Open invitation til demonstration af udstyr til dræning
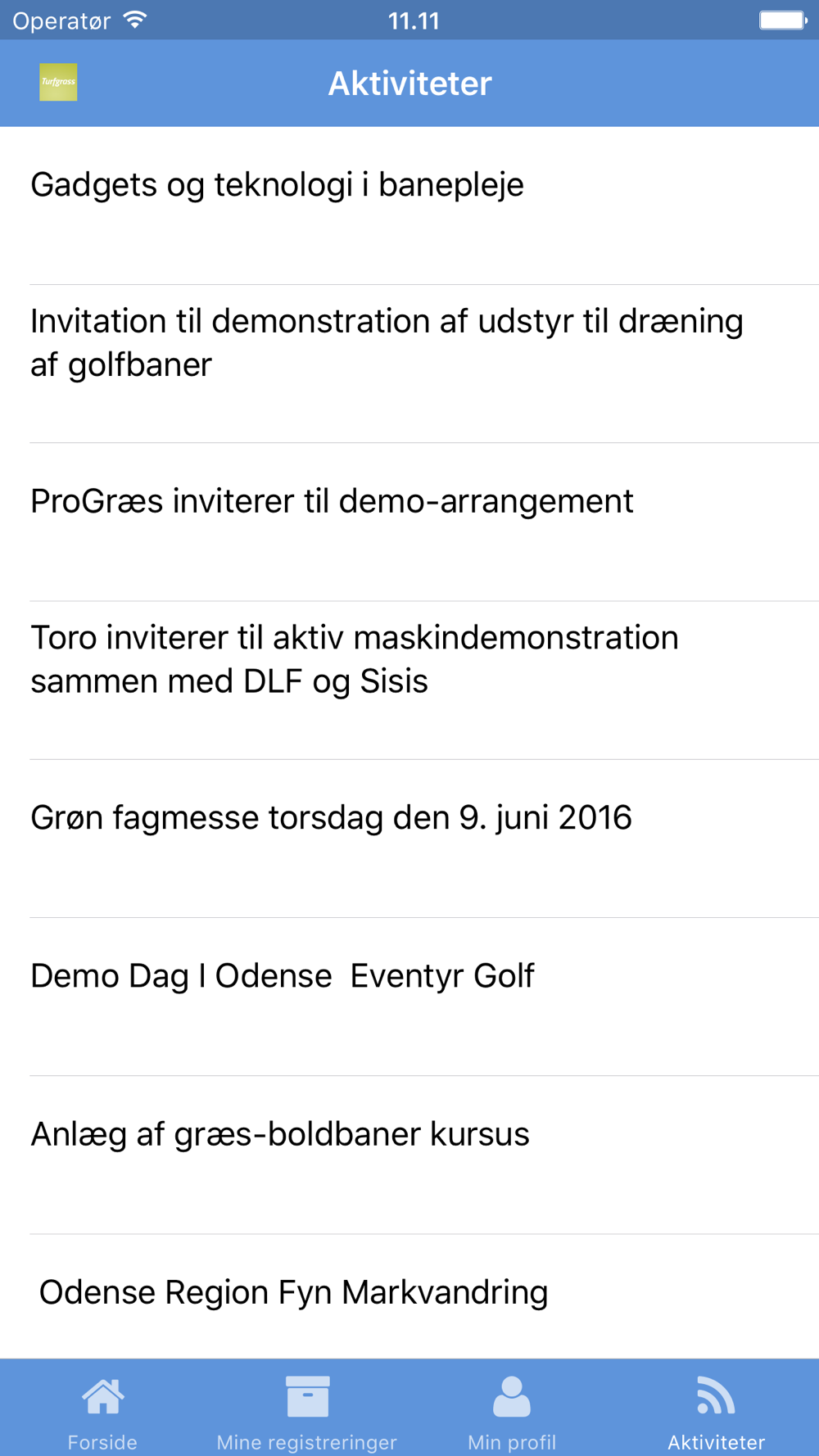The image size is (819, 1456). 409,364
